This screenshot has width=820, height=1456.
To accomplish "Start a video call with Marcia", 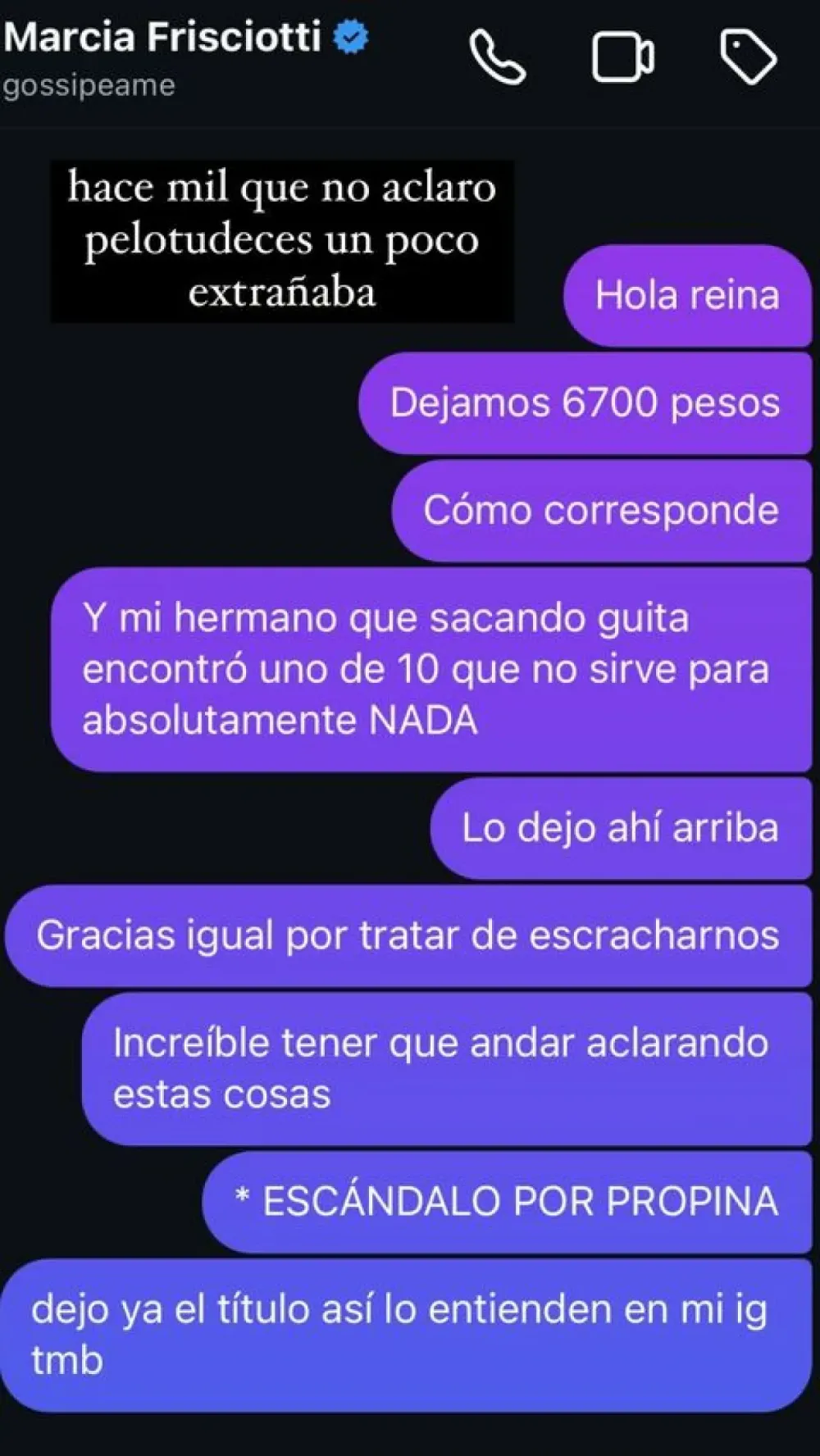I will point(623,57).
